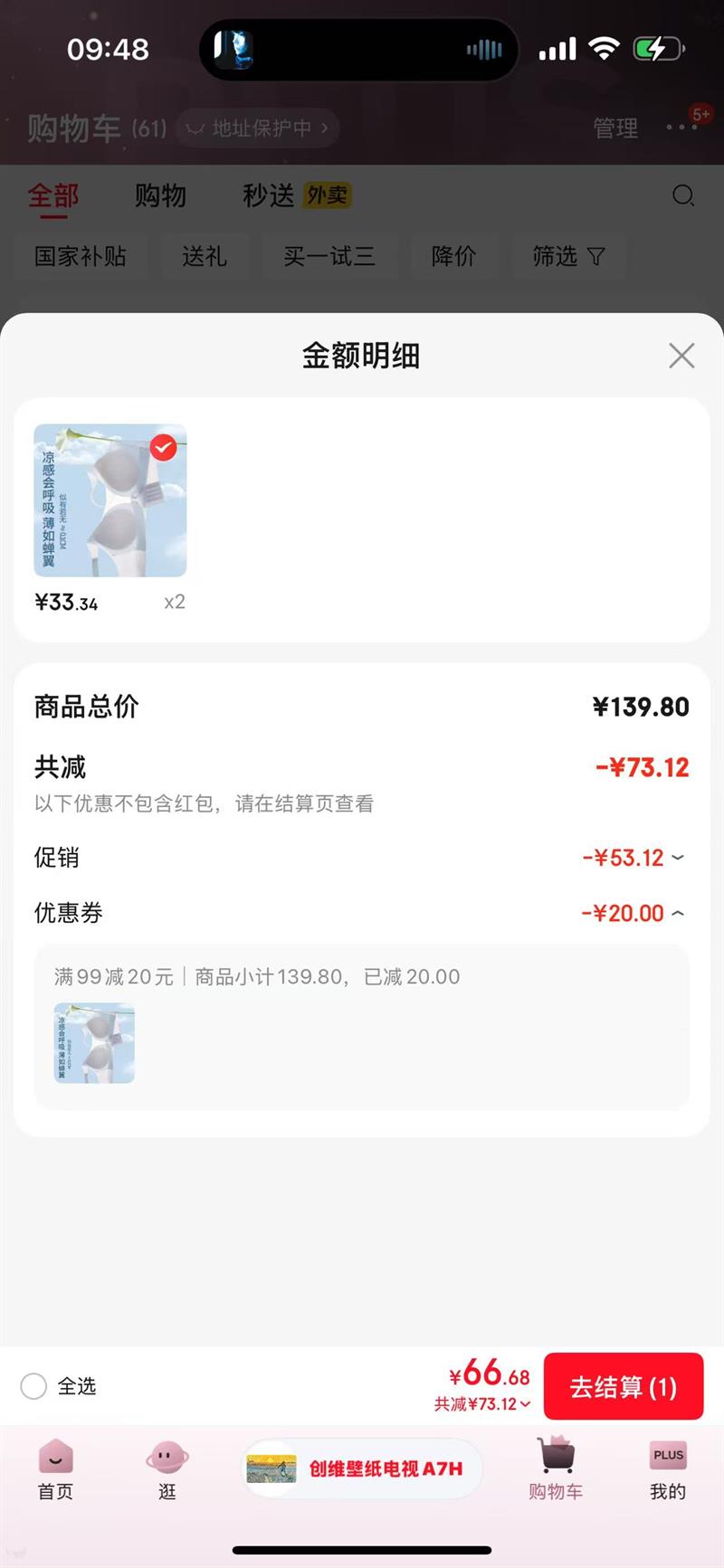Enable the 国家补贴 filter chip

pyautogui.click(x=81, y=257)
